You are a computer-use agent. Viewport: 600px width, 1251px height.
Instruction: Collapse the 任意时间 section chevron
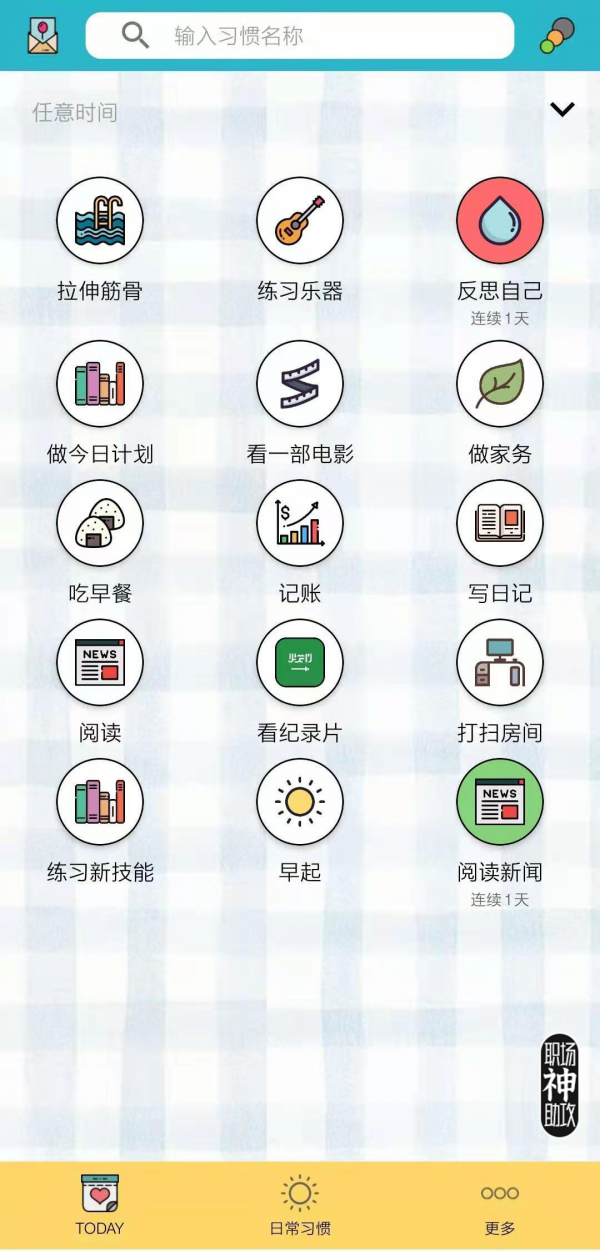(563, 110)
